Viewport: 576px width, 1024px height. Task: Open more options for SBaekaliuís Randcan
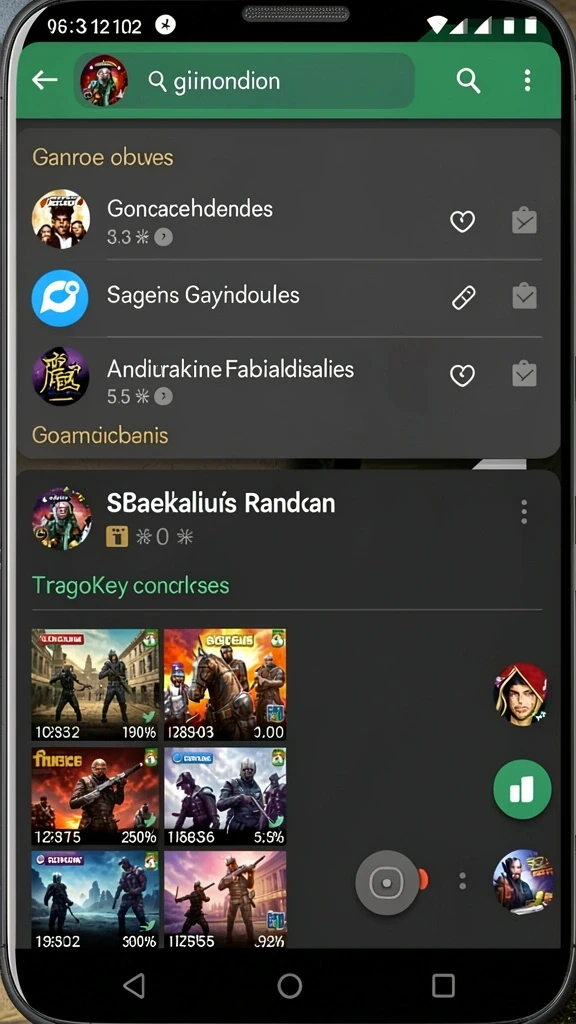coord(524,513)
